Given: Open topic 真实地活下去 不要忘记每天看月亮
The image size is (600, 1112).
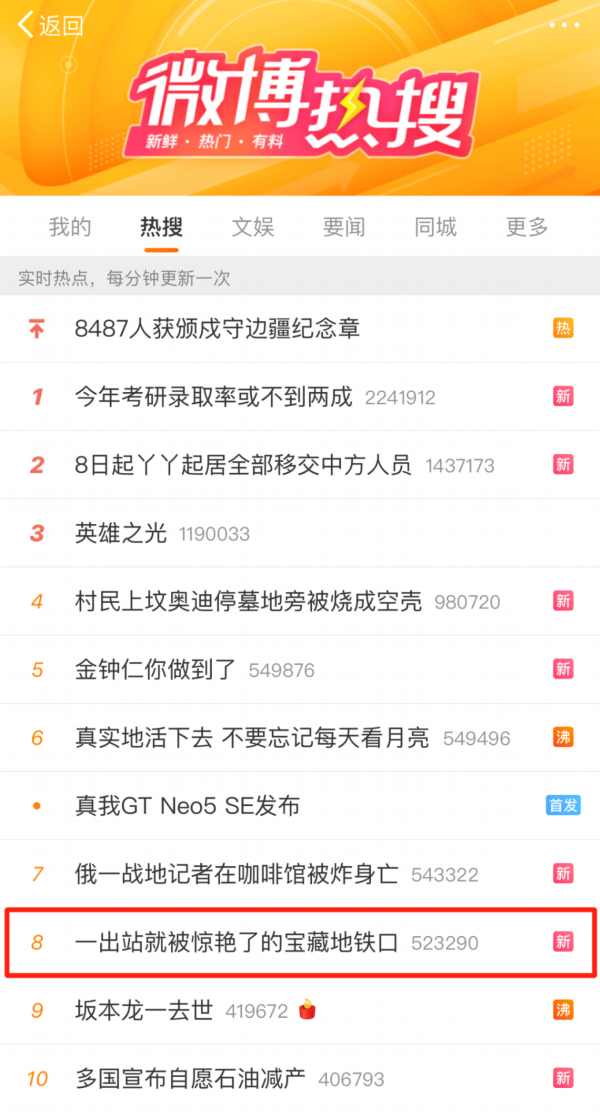Looking at the screenshot, I should point(300,738).
